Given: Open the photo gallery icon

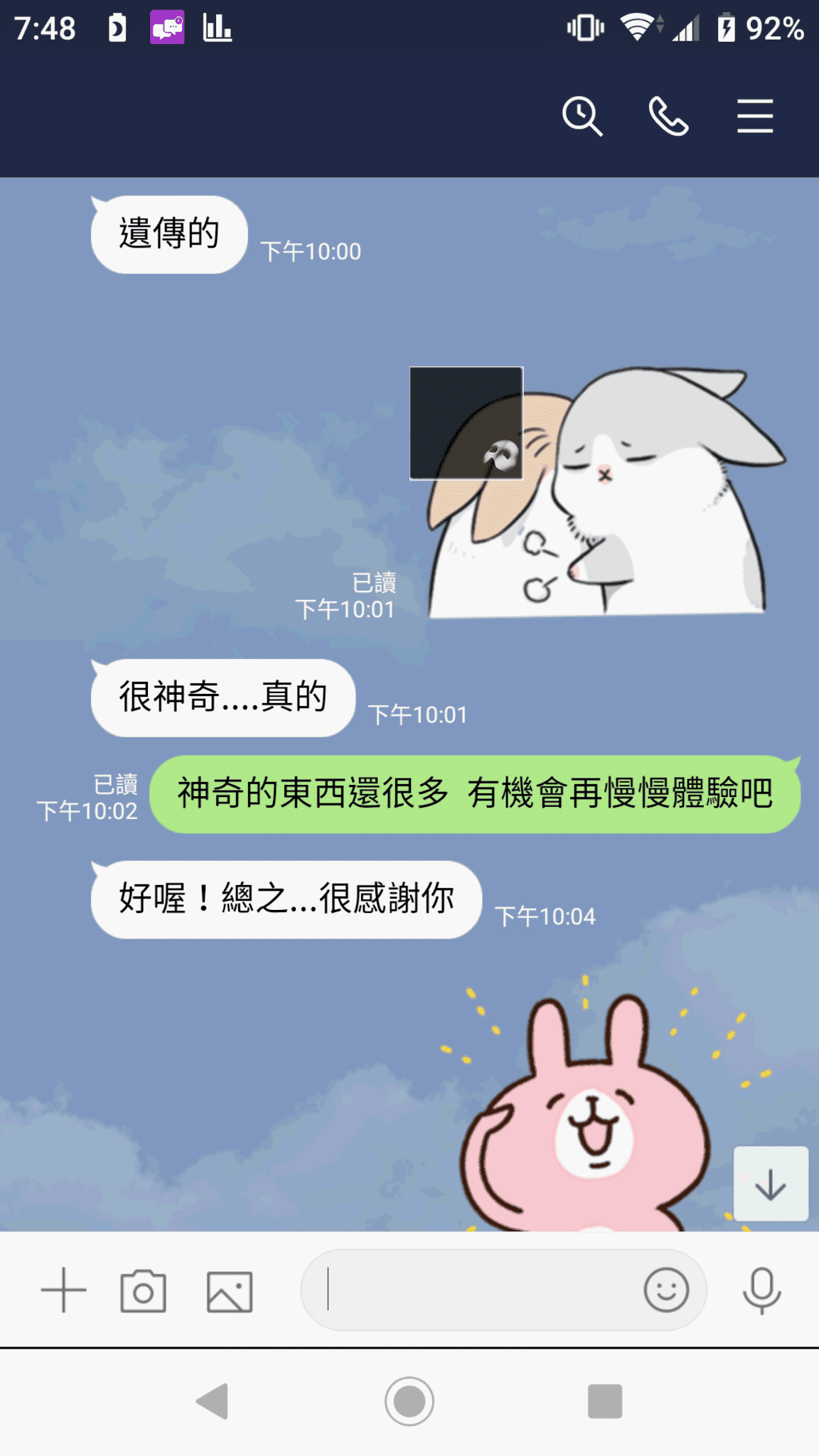Looking at the screenshot, I should [x=230, y=1291].
